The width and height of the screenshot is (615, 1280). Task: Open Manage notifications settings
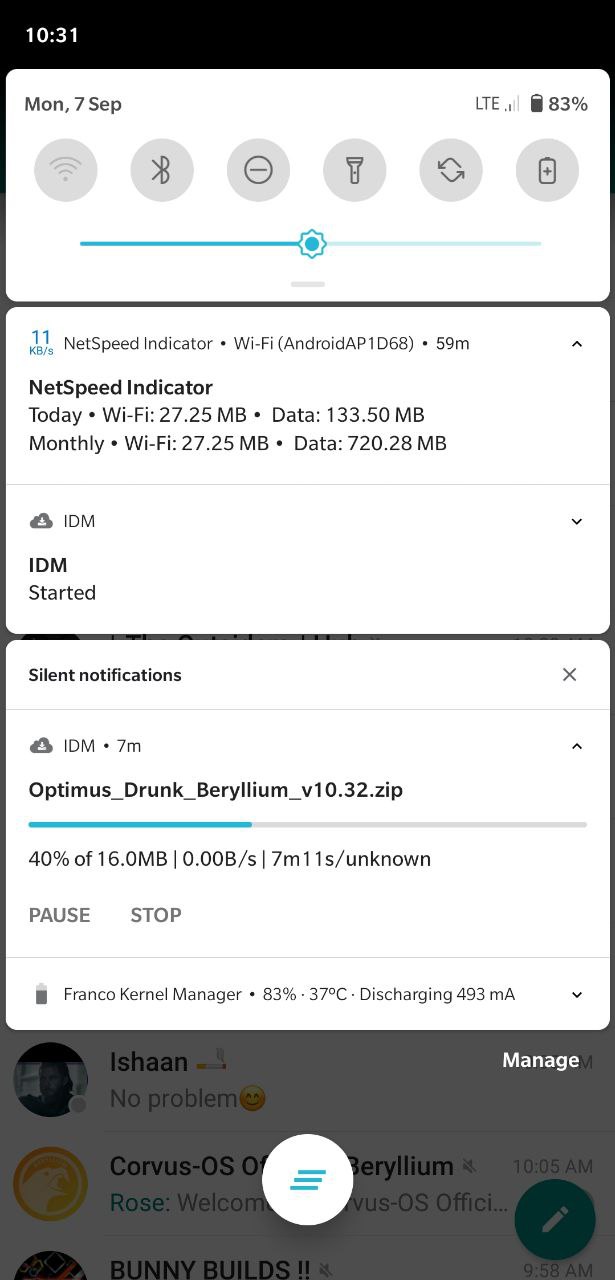tap(541, 1060)
